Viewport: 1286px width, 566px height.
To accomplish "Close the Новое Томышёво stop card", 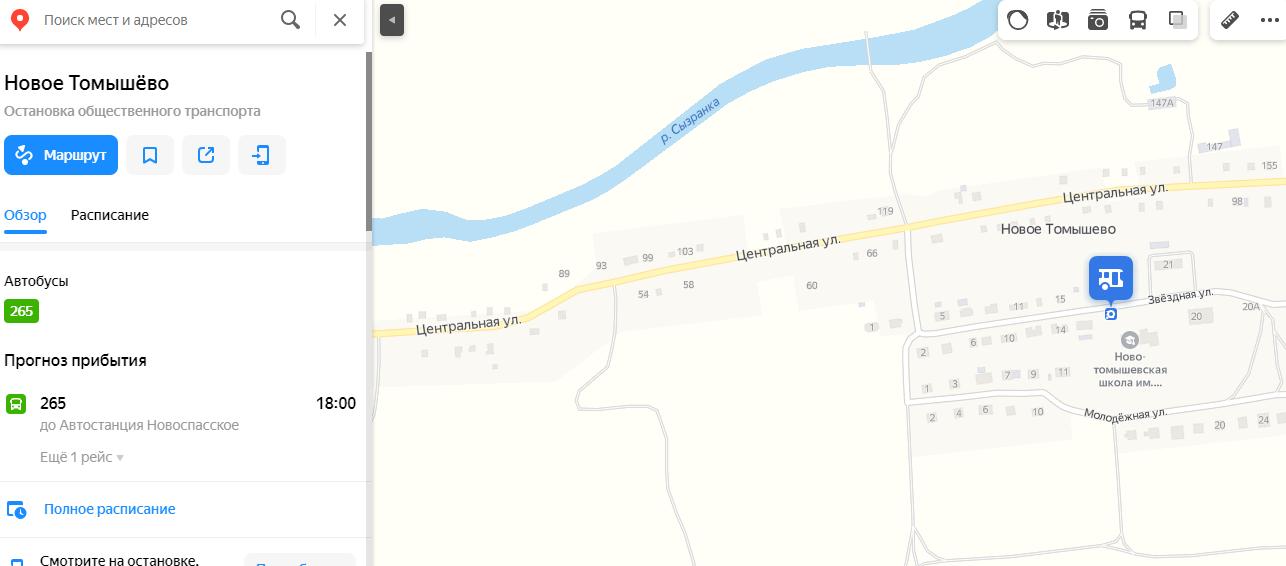I will coord(340,20).
